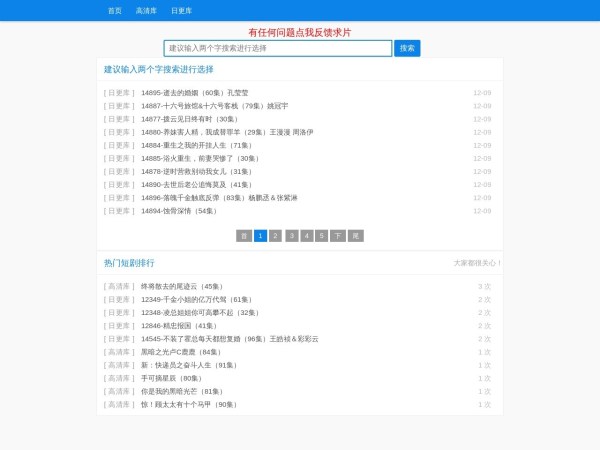The height and width of the screenshot is (450, 600).
Task: Open entry 14887-十六号旅馆&十六号客栈
Action: coord(214,105)
